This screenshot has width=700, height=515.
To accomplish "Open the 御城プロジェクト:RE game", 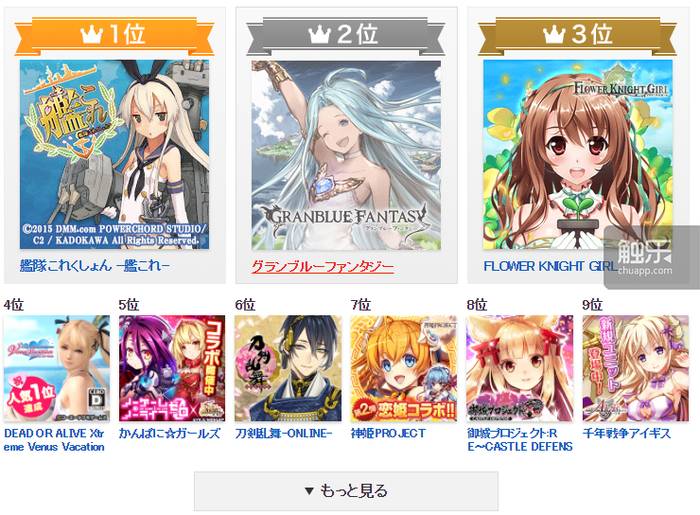I will click(519, 368).
